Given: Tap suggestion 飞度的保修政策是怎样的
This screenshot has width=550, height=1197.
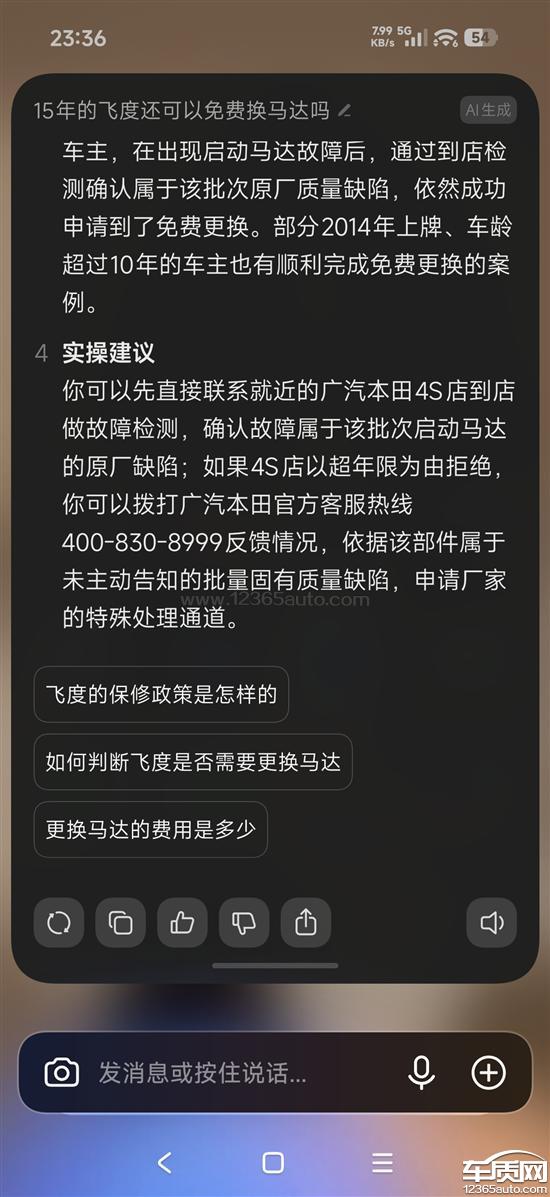Looking at the screenshot, I should click(x=161, y=694).
